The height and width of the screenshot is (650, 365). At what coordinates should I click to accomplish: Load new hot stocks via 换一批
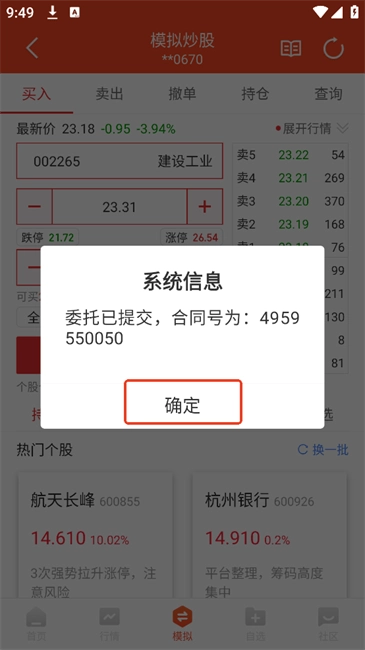coord(323,450)
